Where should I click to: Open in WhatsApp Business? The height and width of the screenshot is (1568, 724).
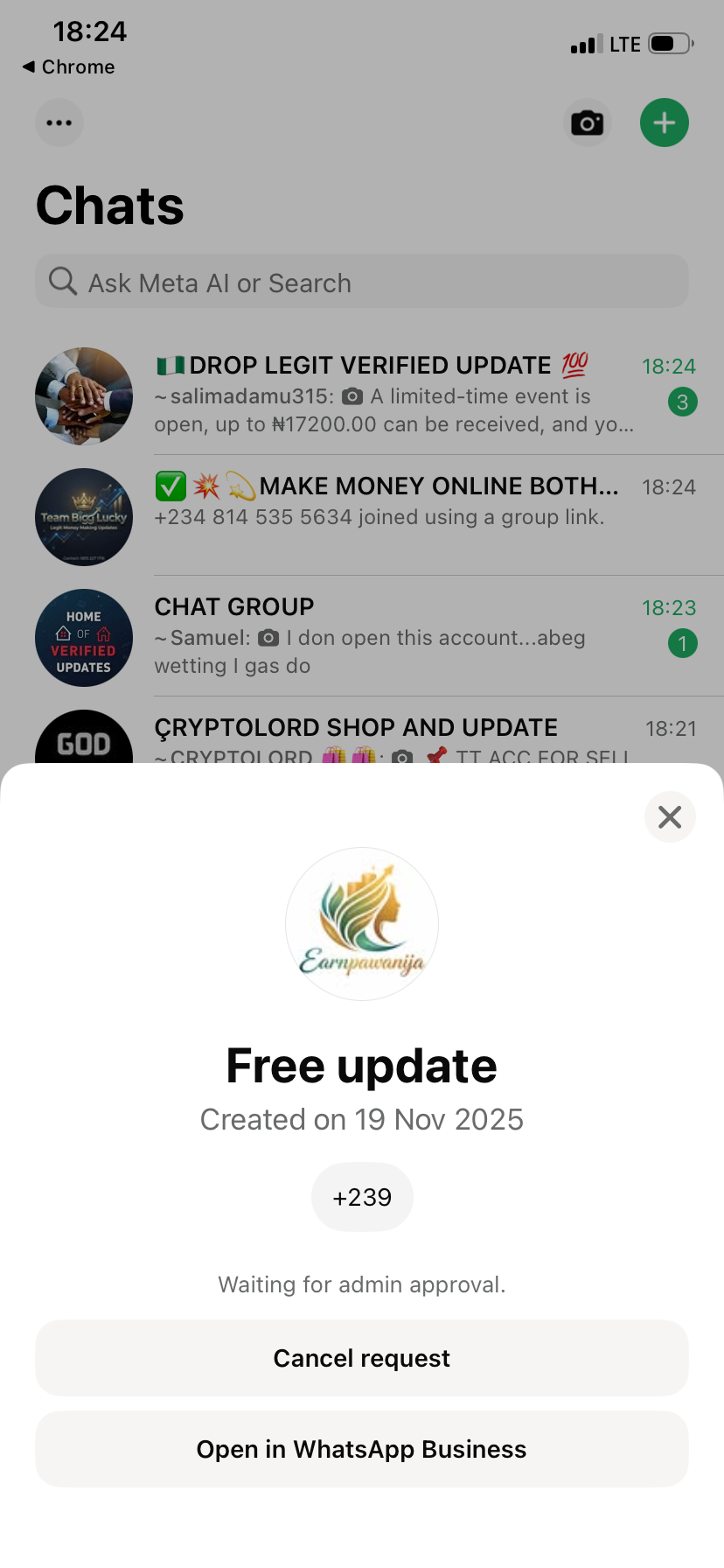click(361, 1449)
